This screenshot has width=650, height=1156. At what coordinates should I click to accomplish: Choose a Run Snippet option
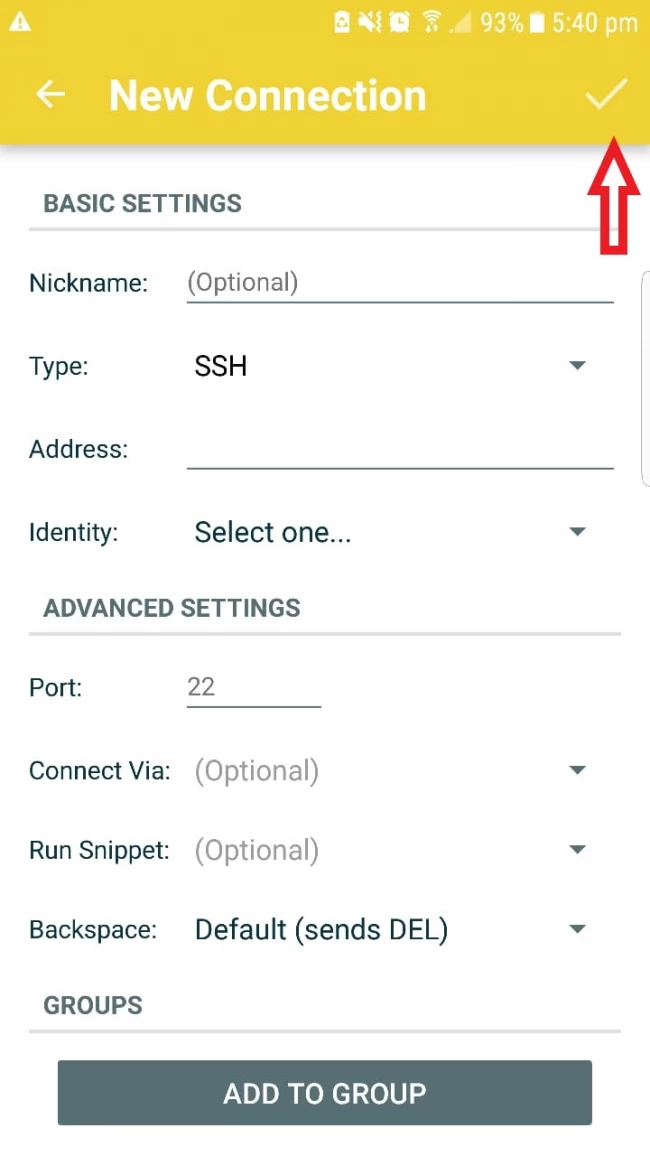(x=391, y=851)
